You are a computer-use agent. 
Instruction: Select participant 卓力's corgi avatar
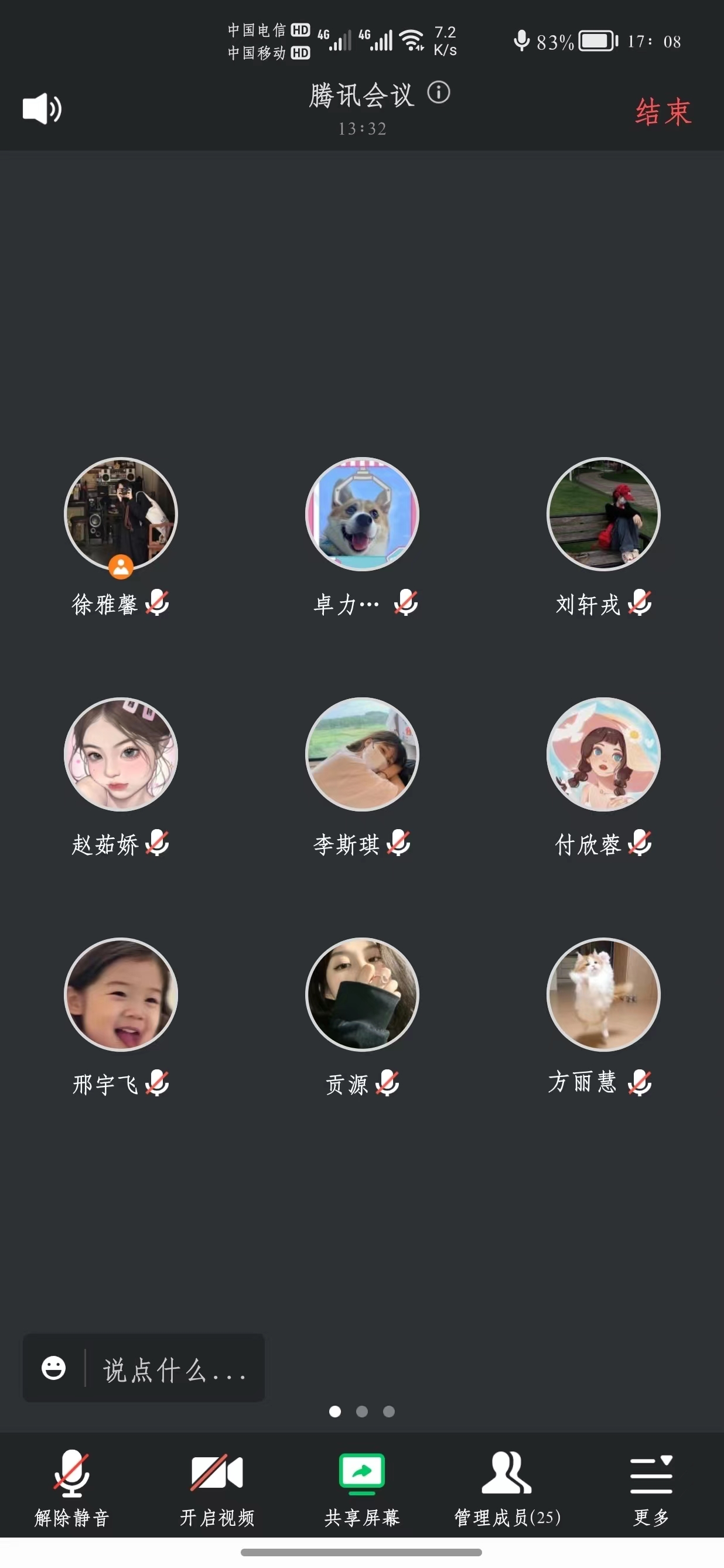tap(362, 514)
